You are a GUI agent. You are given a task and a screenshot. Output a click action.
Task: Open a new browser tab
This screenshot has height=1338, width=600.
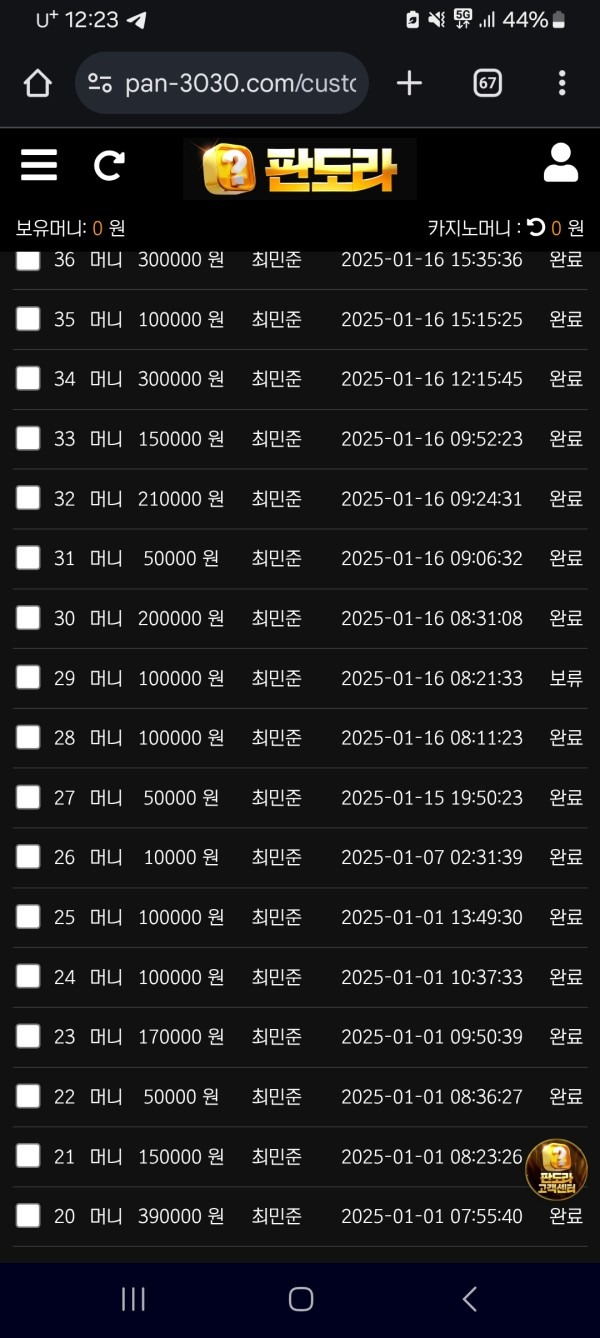click(x=409, y=83)
